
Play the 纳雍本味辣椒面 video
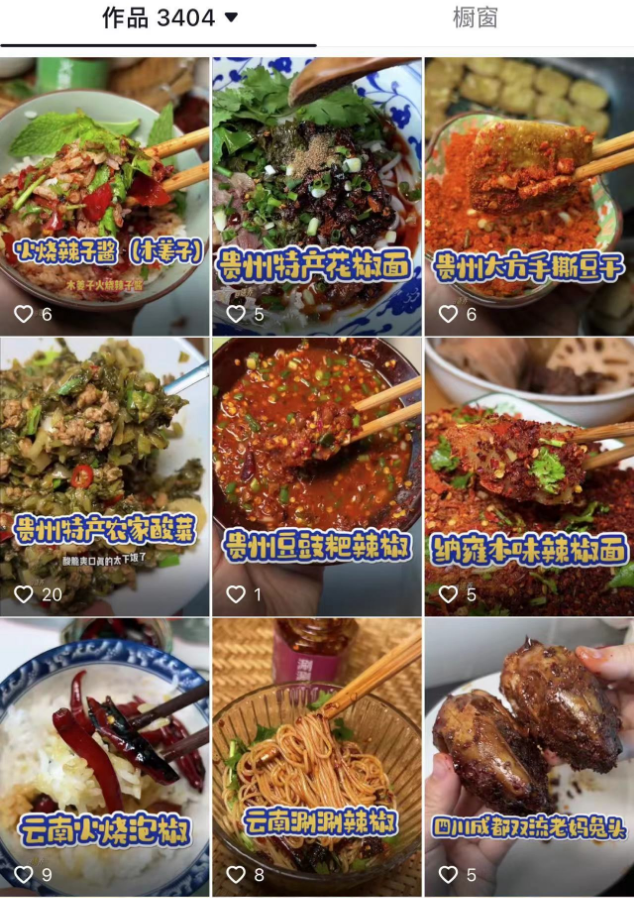[x=529, y=470]
